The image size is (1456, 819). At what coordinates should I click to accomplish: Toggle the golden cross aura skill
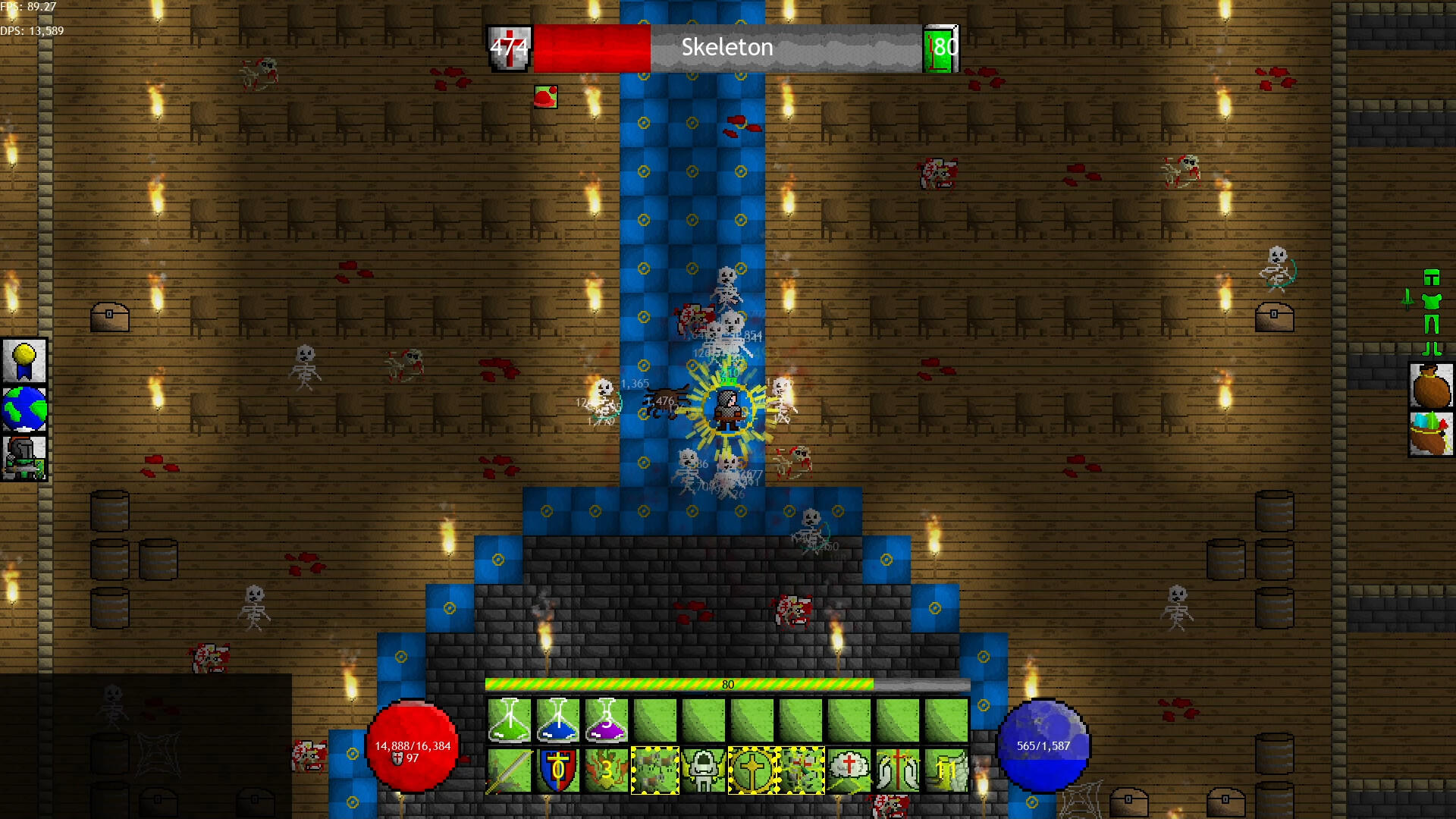(x=752, y=770)
